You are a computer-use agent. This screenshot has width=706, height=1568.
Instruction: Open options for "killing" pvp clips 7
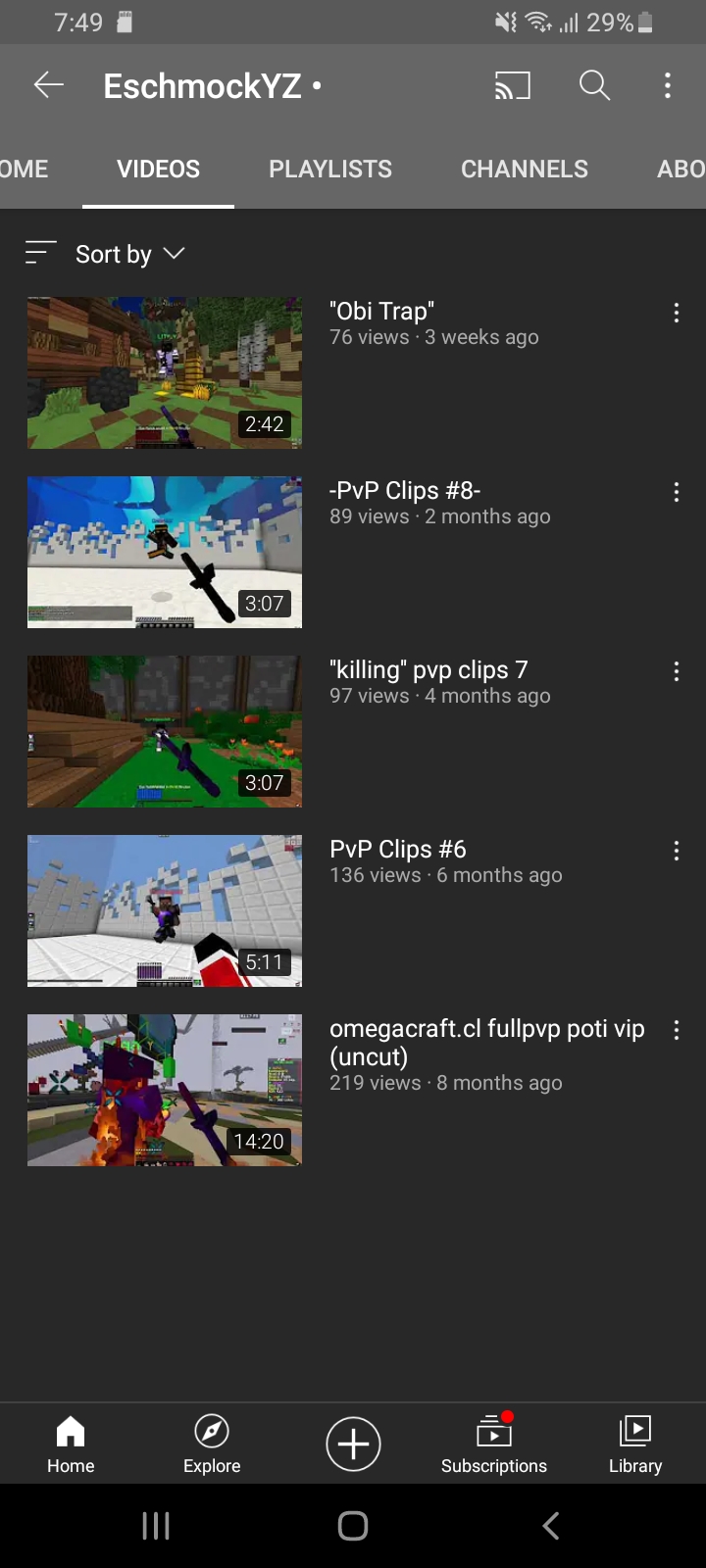(x=677, y=672)
